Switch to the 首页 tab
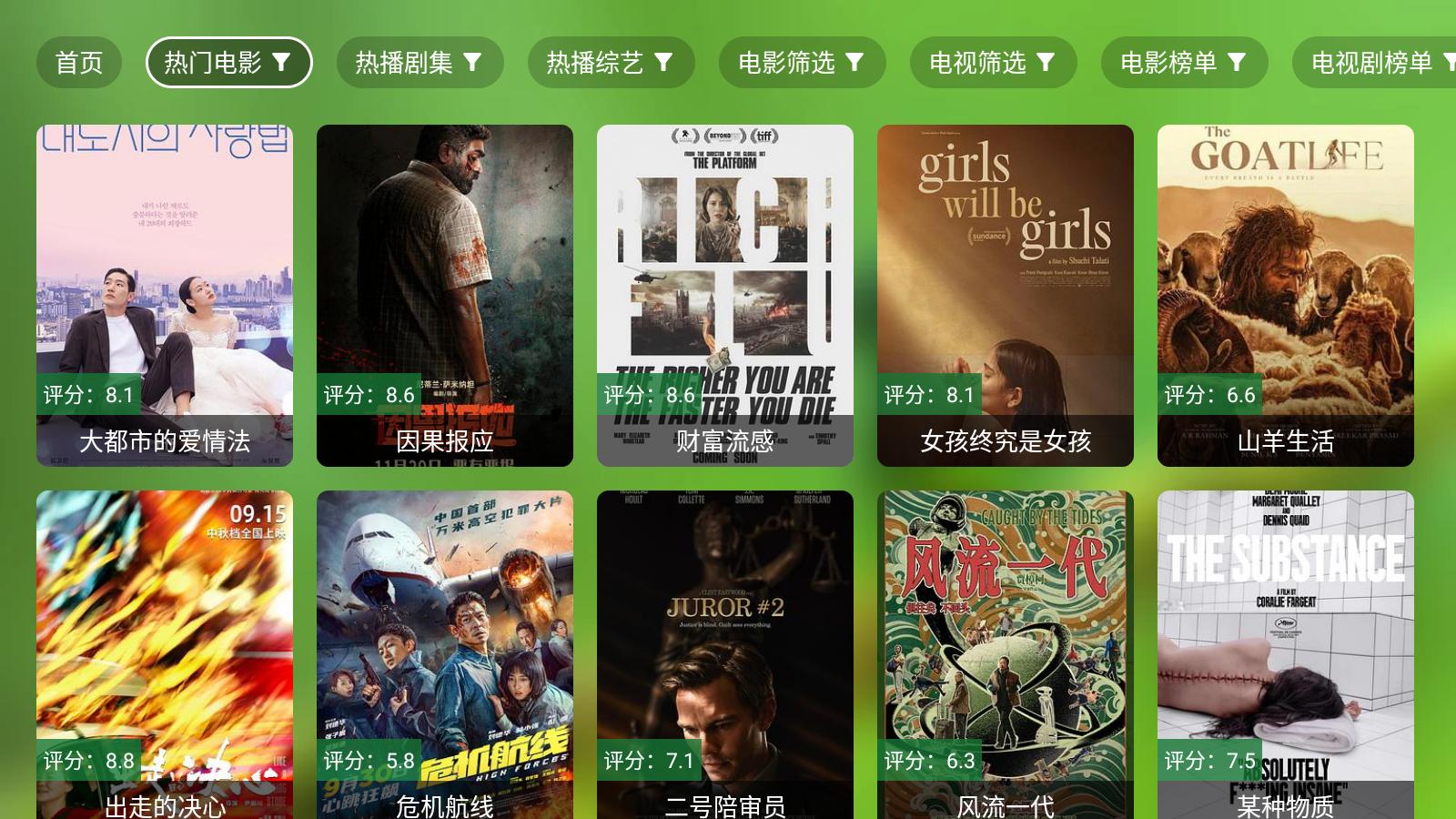This screenshot has height=819, width=1456. click(x=79, y=62)
